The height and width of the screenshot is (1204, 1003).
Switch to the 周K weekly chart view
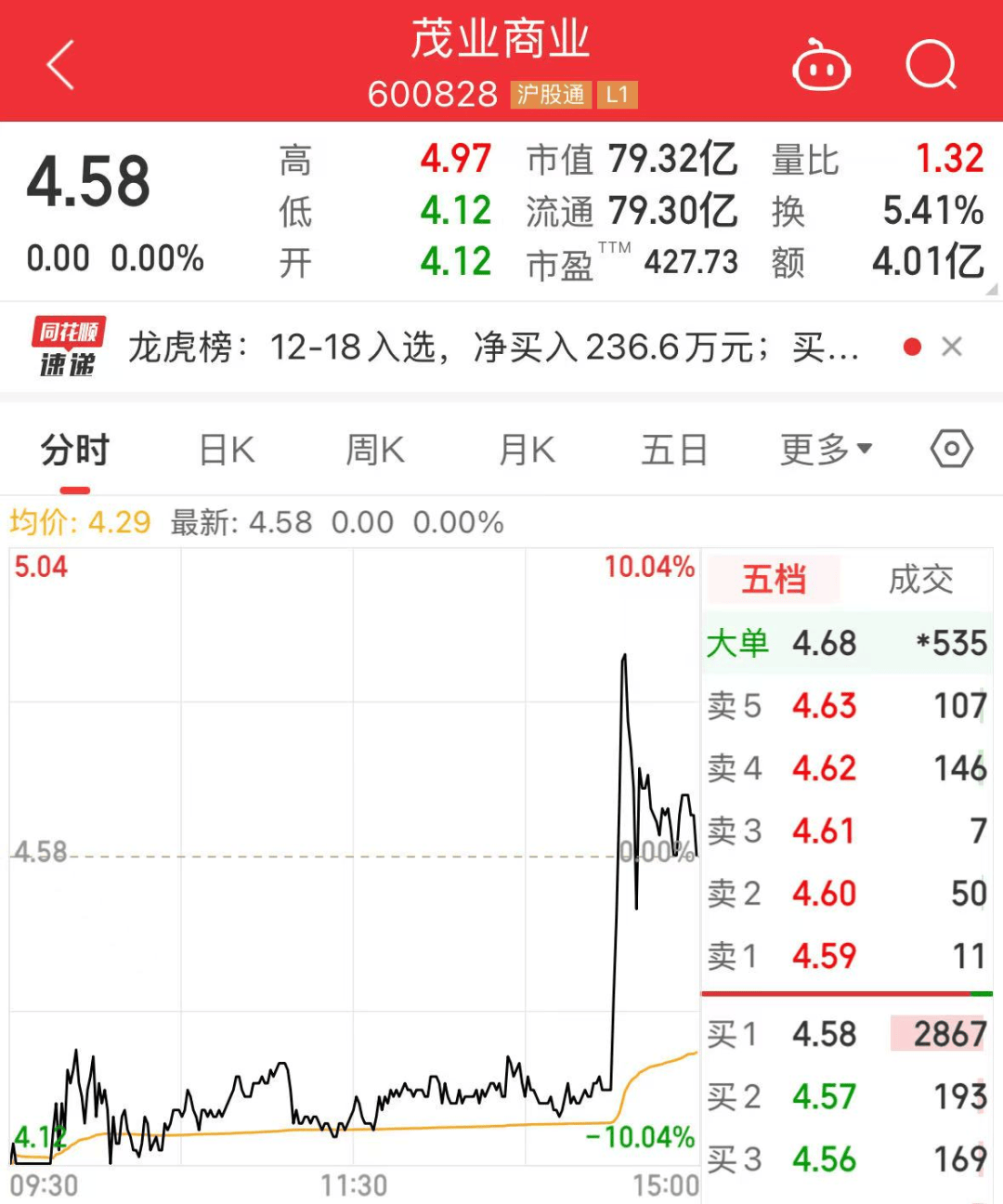coord(374,449)
